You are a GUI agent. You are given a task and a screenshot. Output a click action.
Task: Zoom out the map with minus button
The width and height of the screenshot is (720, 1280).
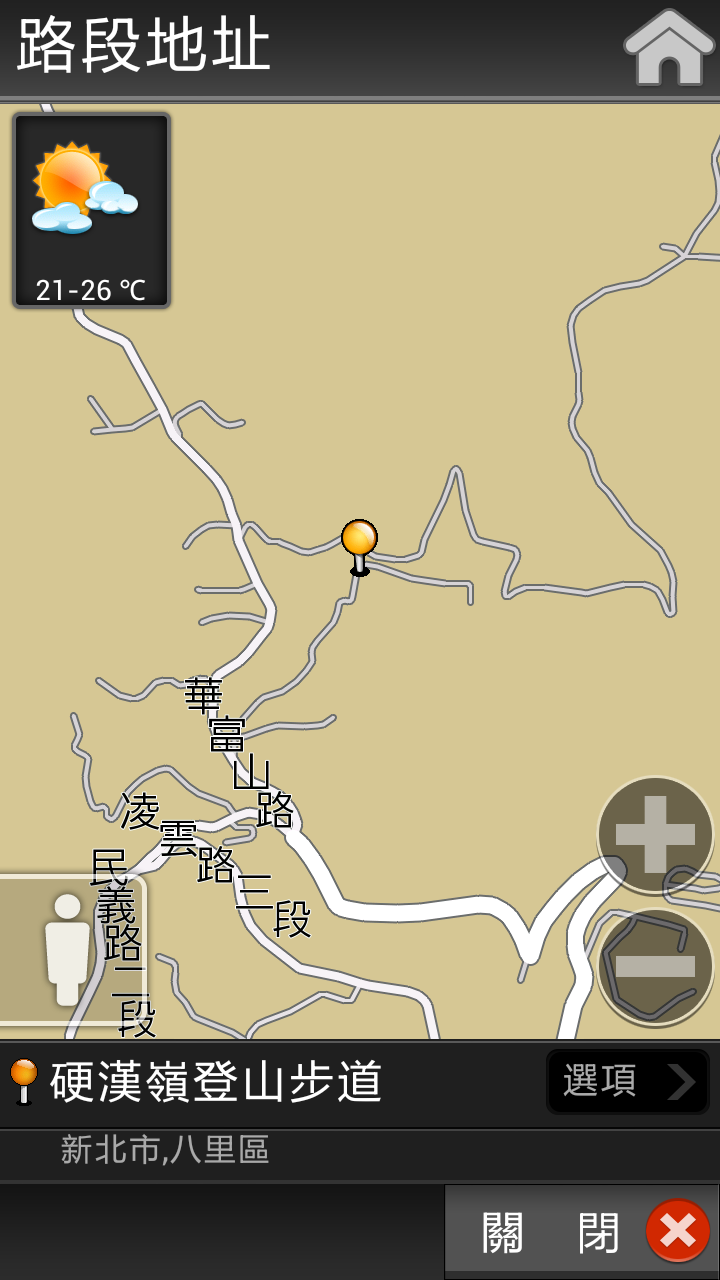click(655, 966)
